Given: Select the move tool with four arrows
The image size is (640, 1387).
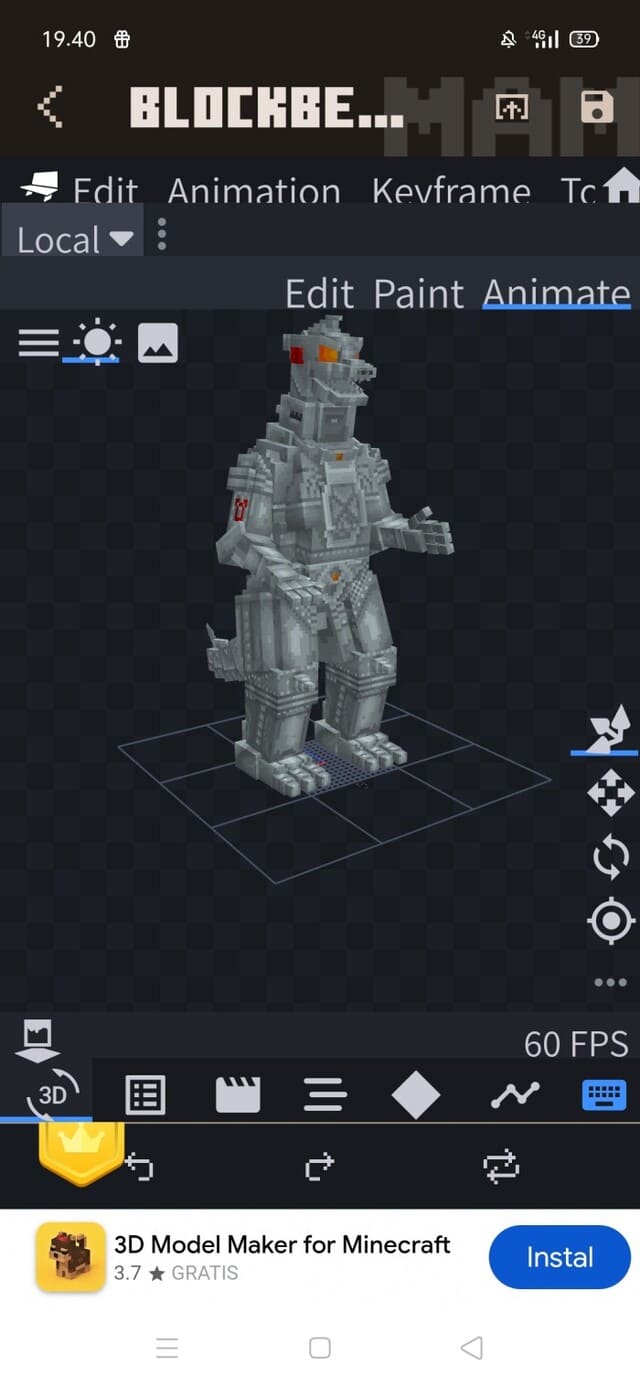Looking at the screenshot, I should coord(610,795).
